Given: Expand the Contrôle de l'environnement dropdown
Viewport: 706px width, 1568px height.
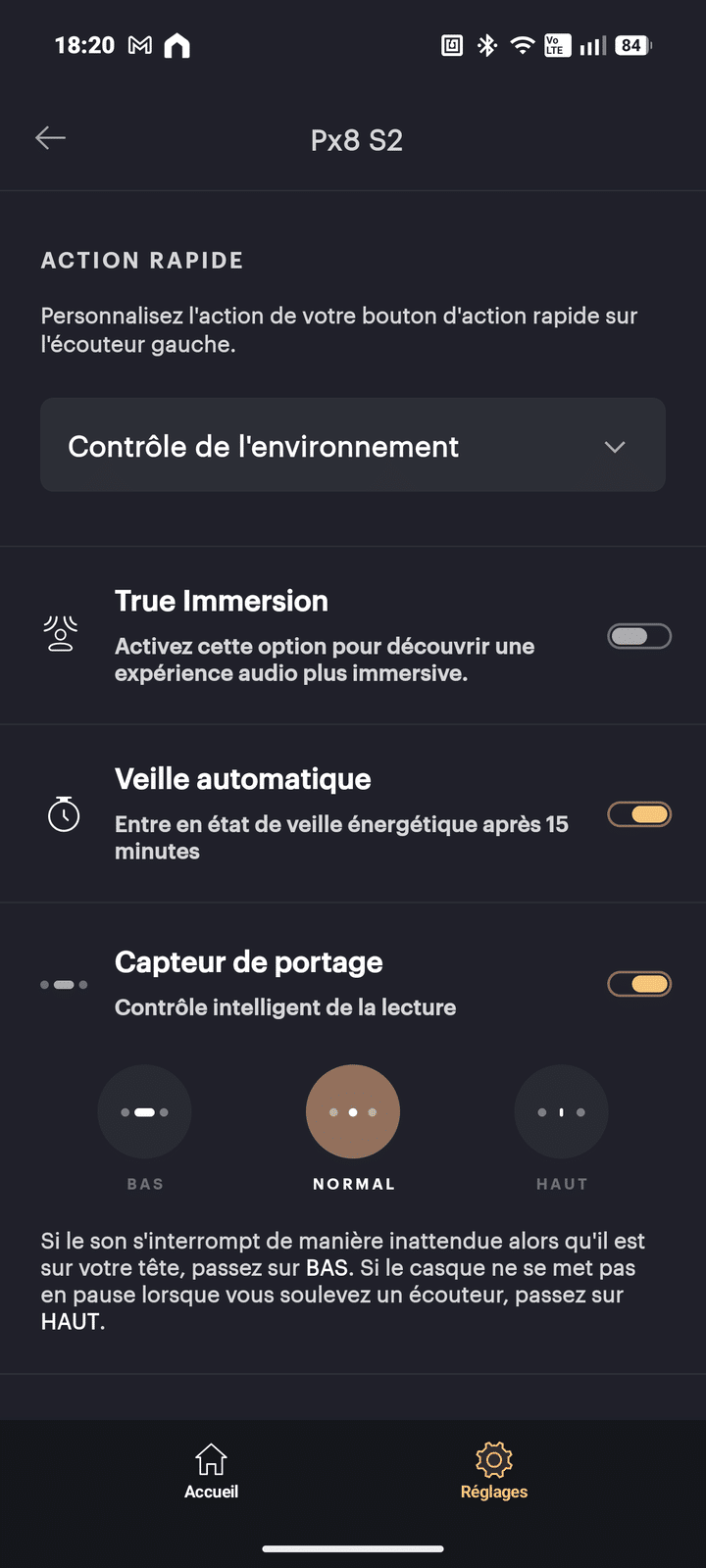Looking at the screenshot, I should (x=353, y=446).
